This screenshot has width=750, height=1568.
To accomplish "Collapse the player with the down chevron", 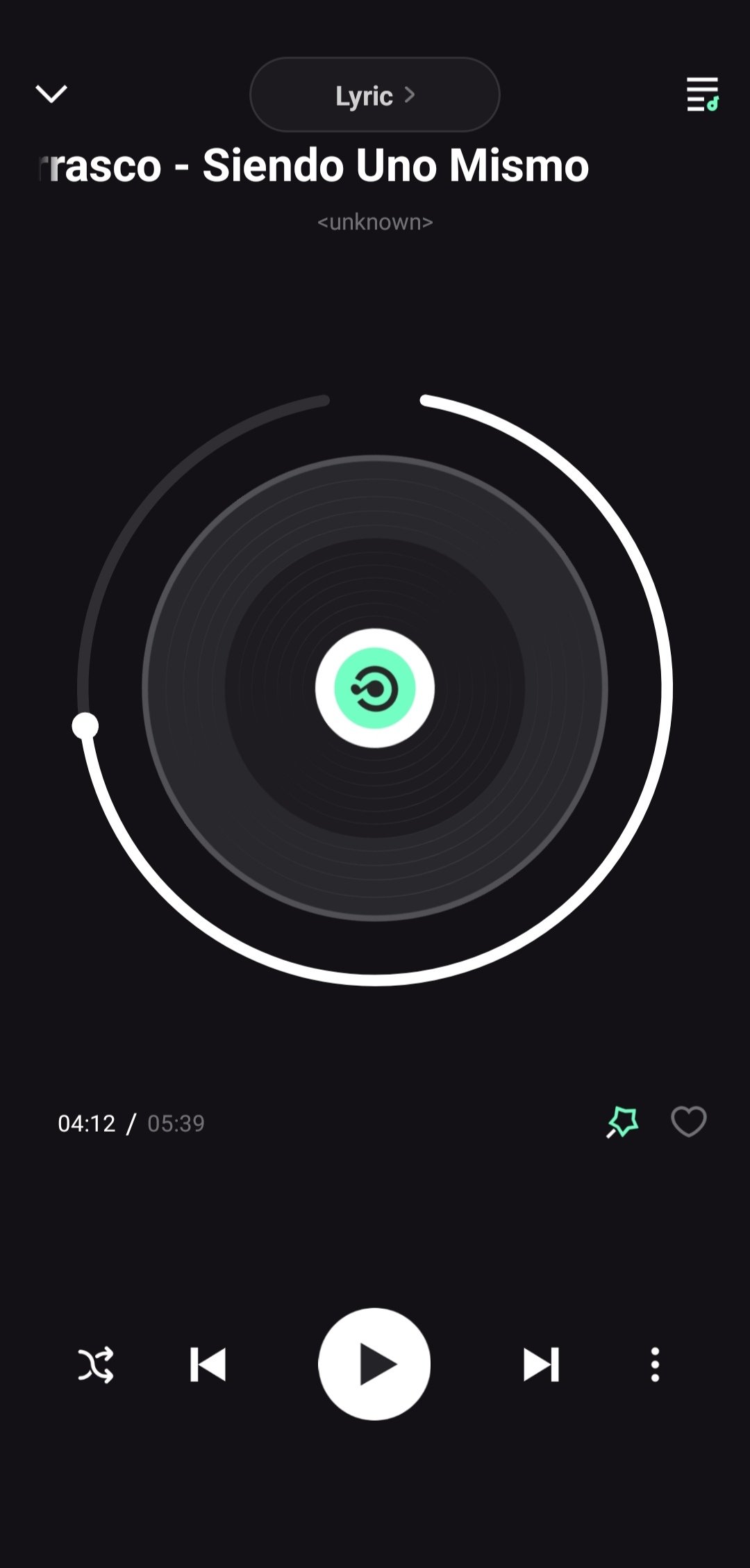I will [51, 94].
